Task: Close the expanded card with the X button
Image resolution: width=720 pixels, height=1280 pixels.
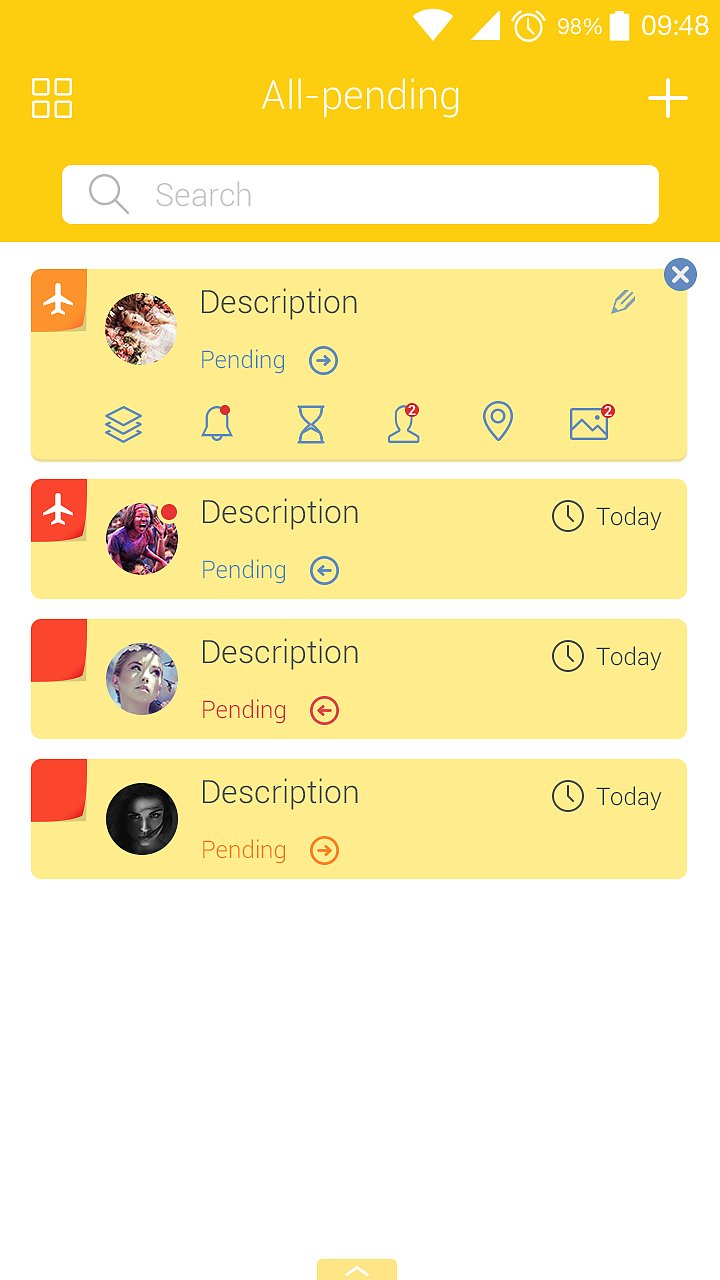Action: tap(680, 274)
